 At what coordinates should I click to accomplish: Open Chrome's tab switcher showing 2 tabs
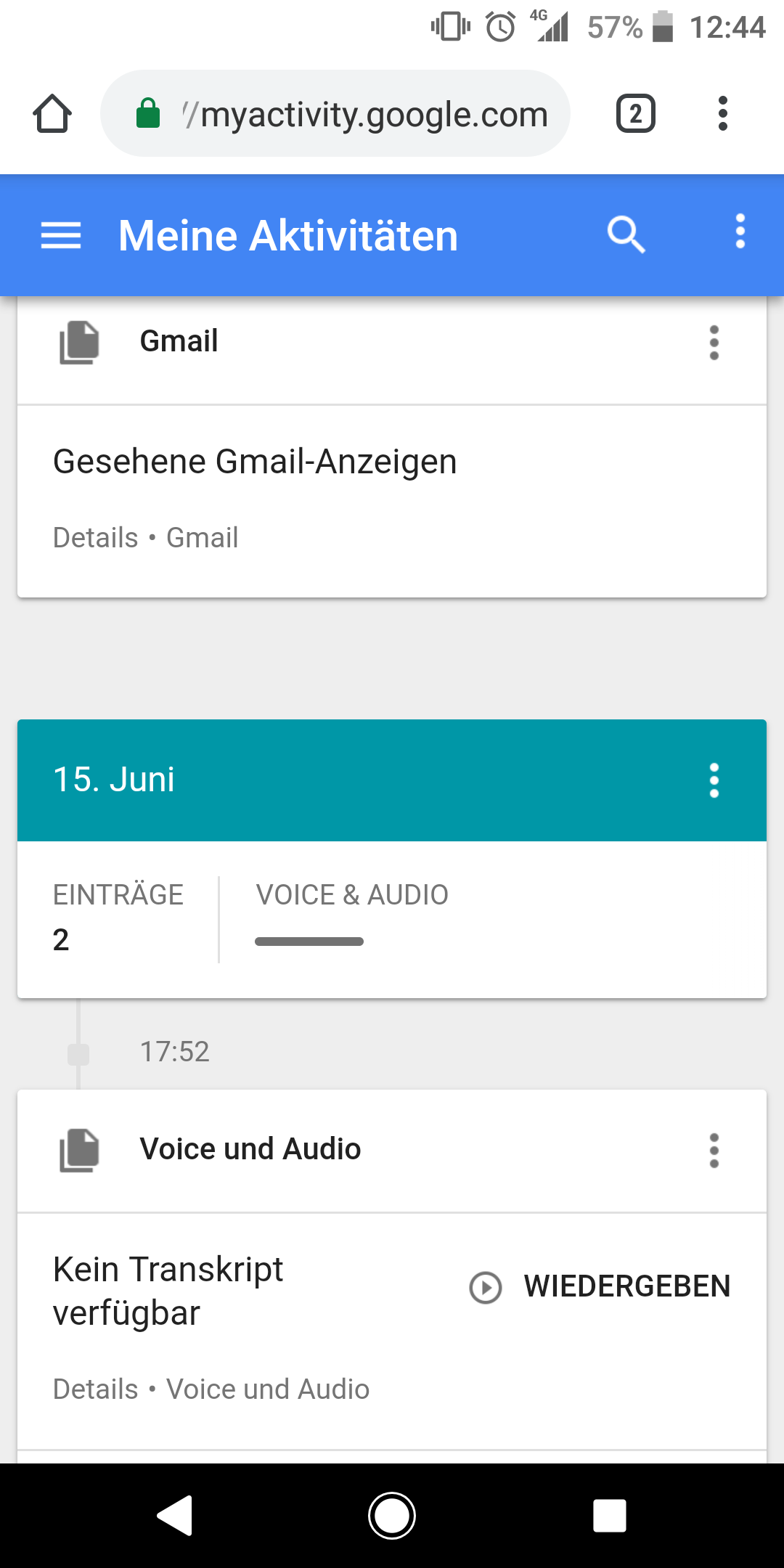coord(634,113)
